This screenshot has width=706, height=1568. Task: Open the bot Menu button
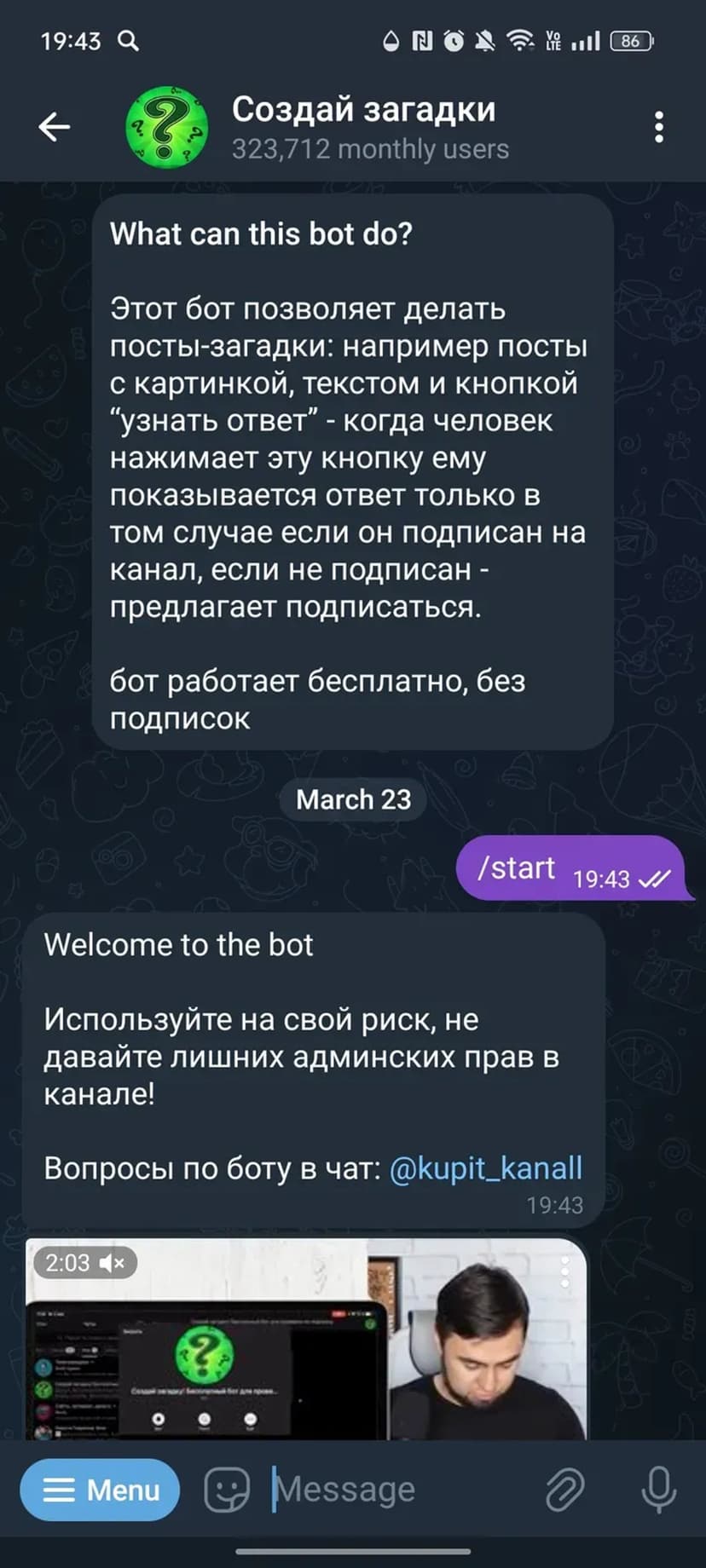(x=100, y=1490)
